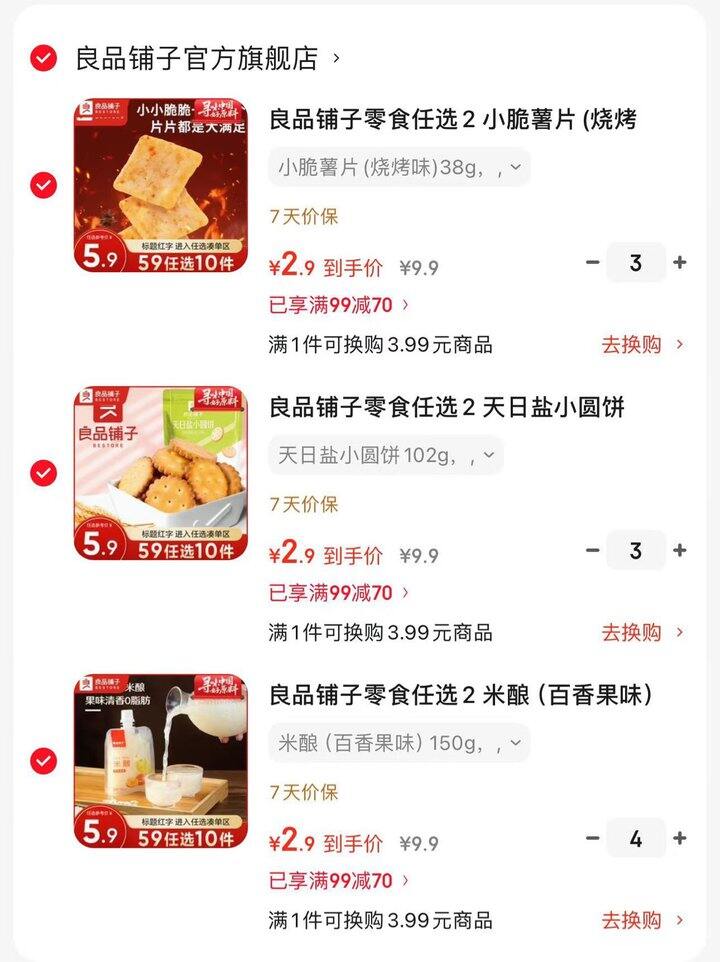
Task: View 已享满99减70 details for 天日盐小圆饼
Action: point(338,593)
